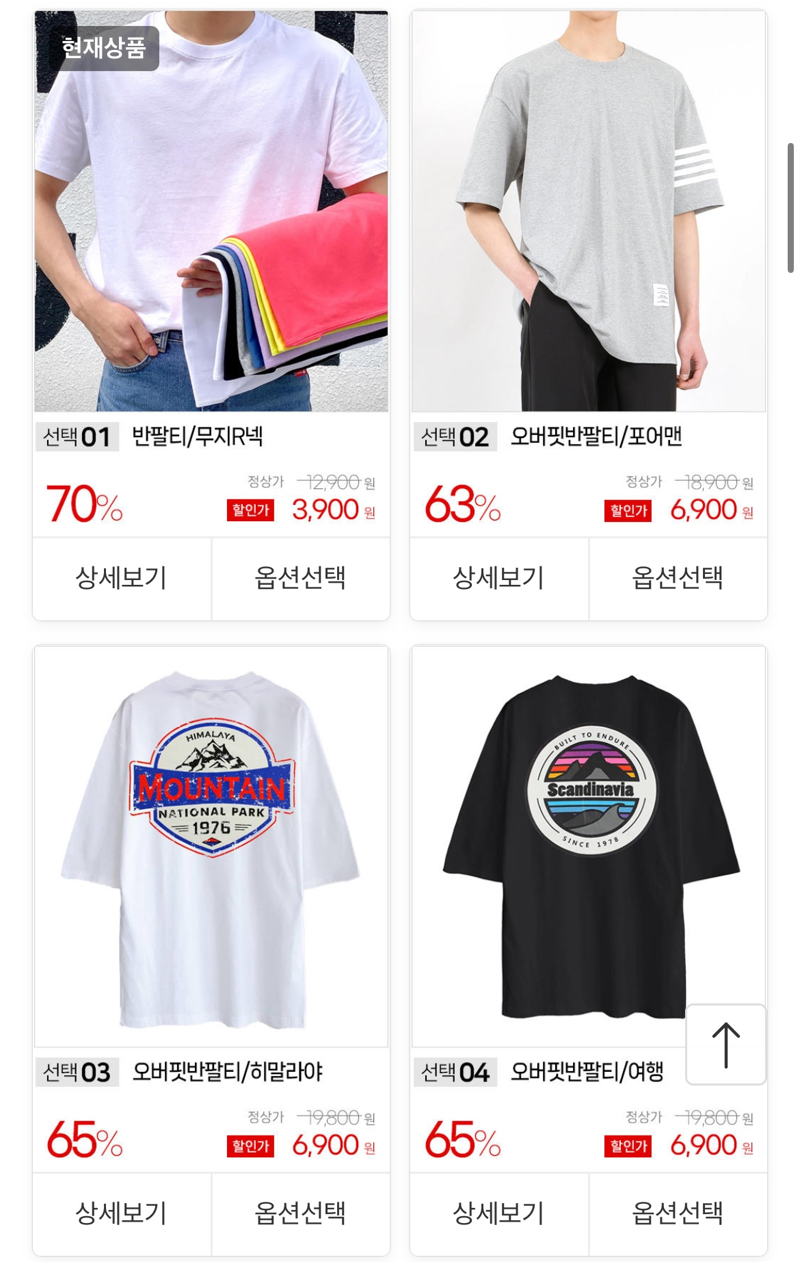View 상세보기 for 오버핏반팔티/히말라야
Viewport: 800px width, 1262px height.
click(121, 1213)
